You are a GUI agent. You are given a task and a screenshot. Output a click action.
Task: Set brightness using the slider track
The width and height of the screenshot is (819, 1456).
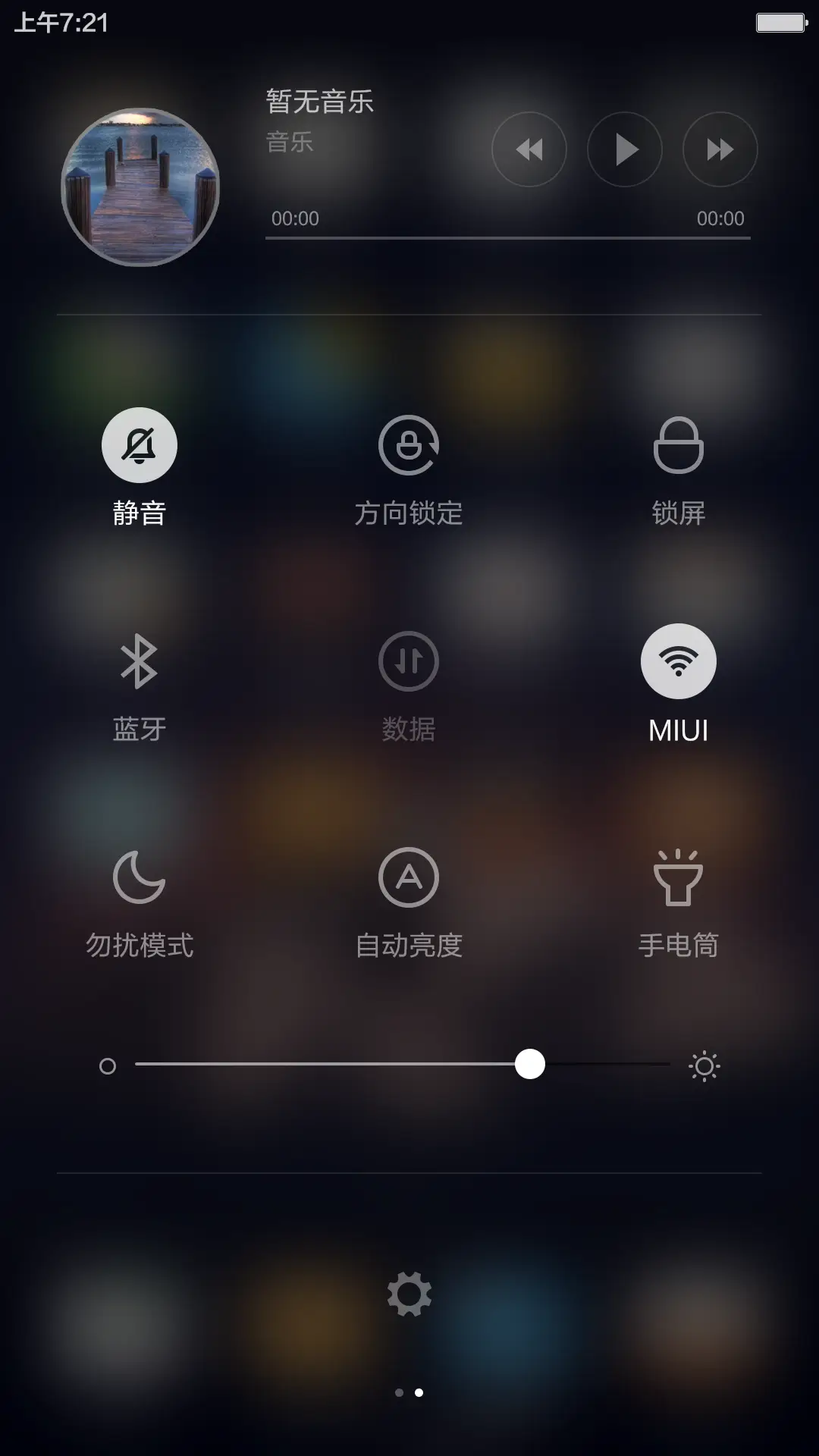pos(402,1065)
